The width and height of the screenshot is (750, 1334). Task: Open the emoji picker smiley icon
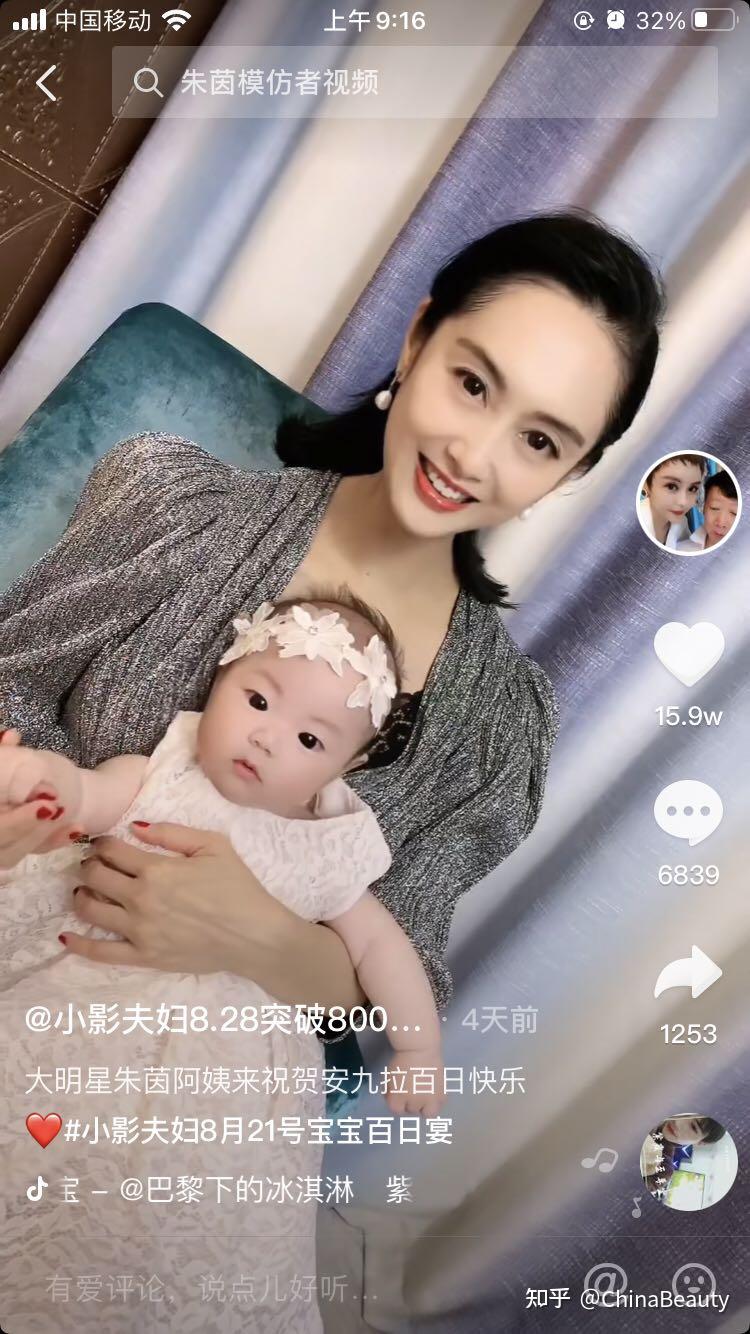693,1280
